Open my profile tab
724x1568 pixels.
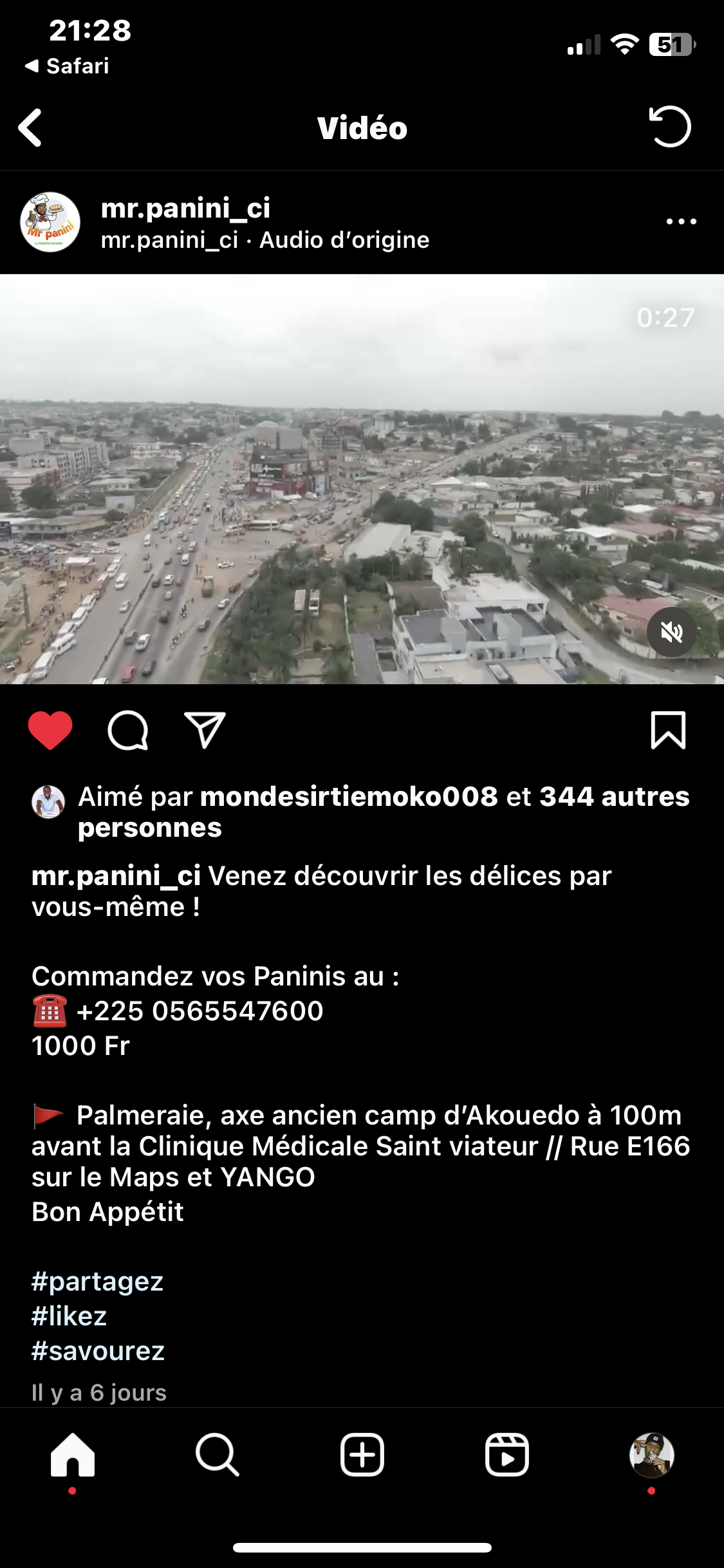pos(651,1455)
